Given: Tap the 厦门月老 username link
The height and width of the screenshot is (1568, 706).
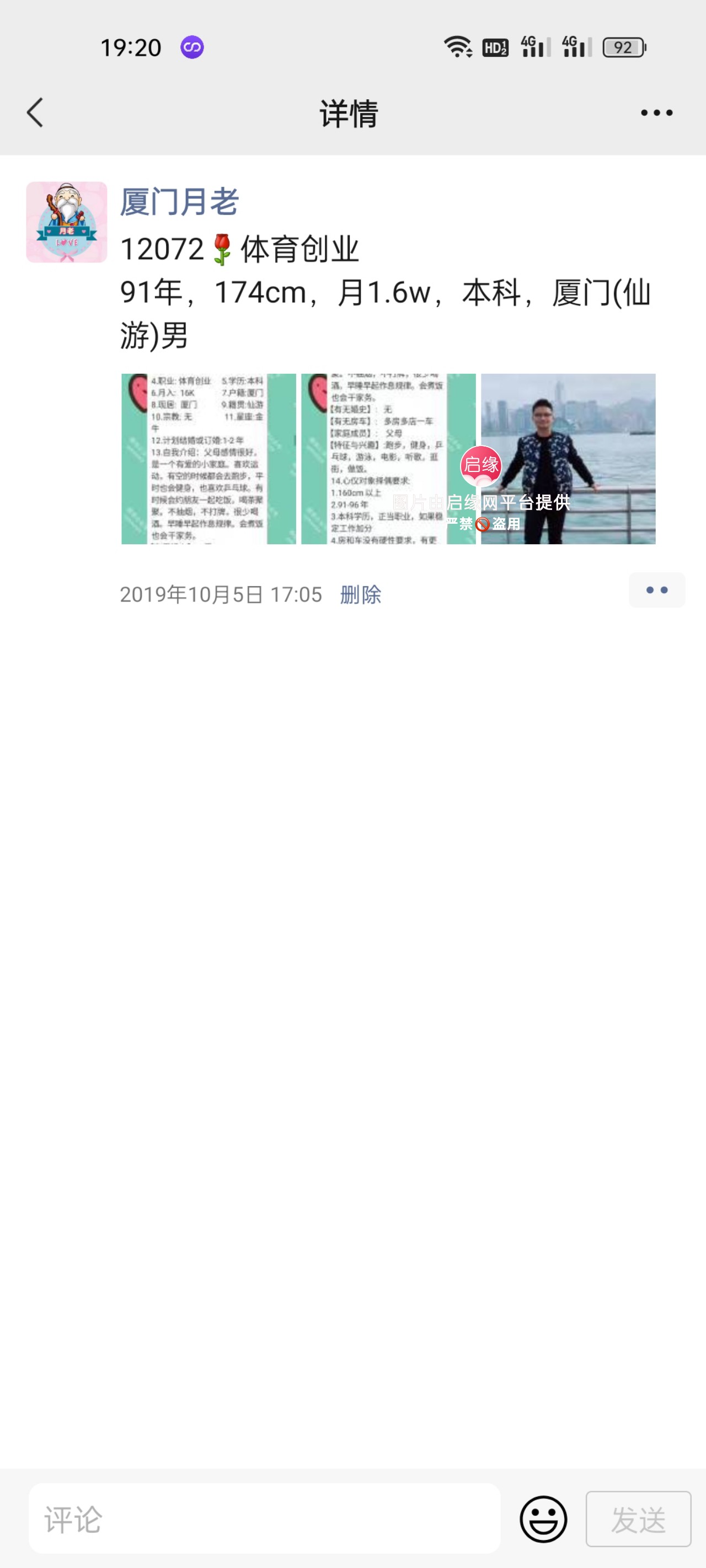Looking at the screenshot, I should tap(179, 201).
